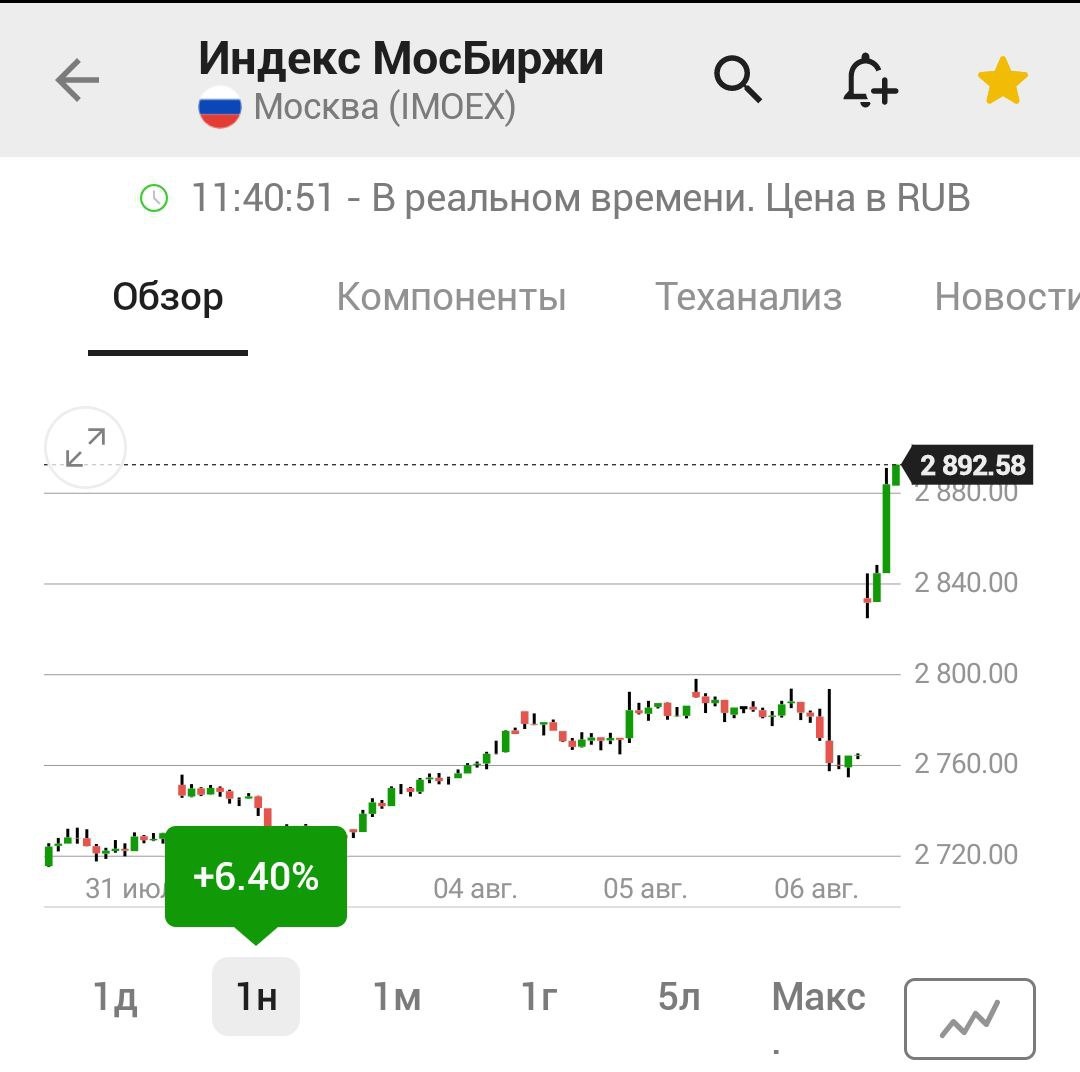1080x1072 pixels.
Task: Go back using the arrow icon
Action: [77, 80]
